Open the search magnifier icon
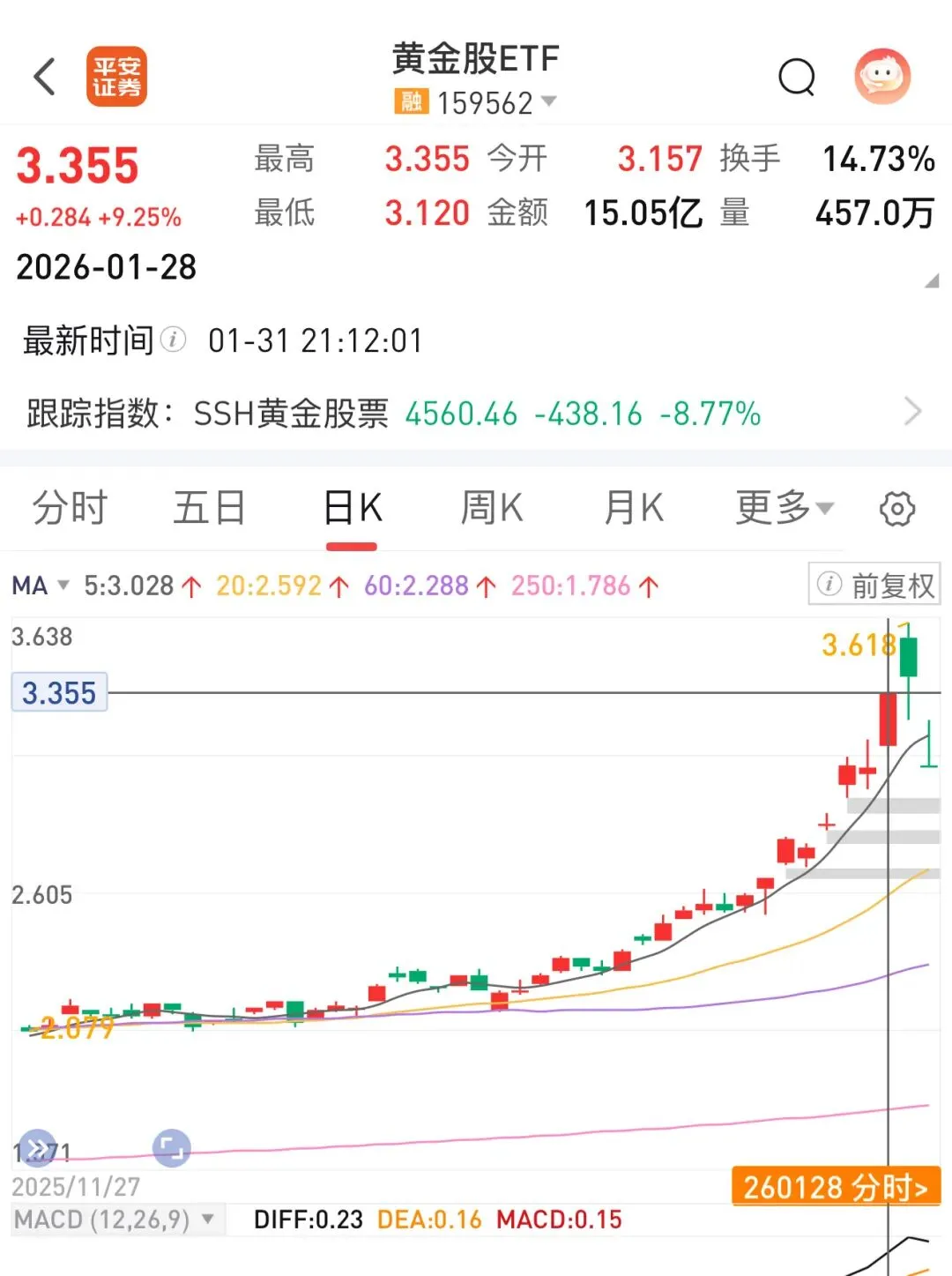This screenshot has width=952, height=1276. 797,77
